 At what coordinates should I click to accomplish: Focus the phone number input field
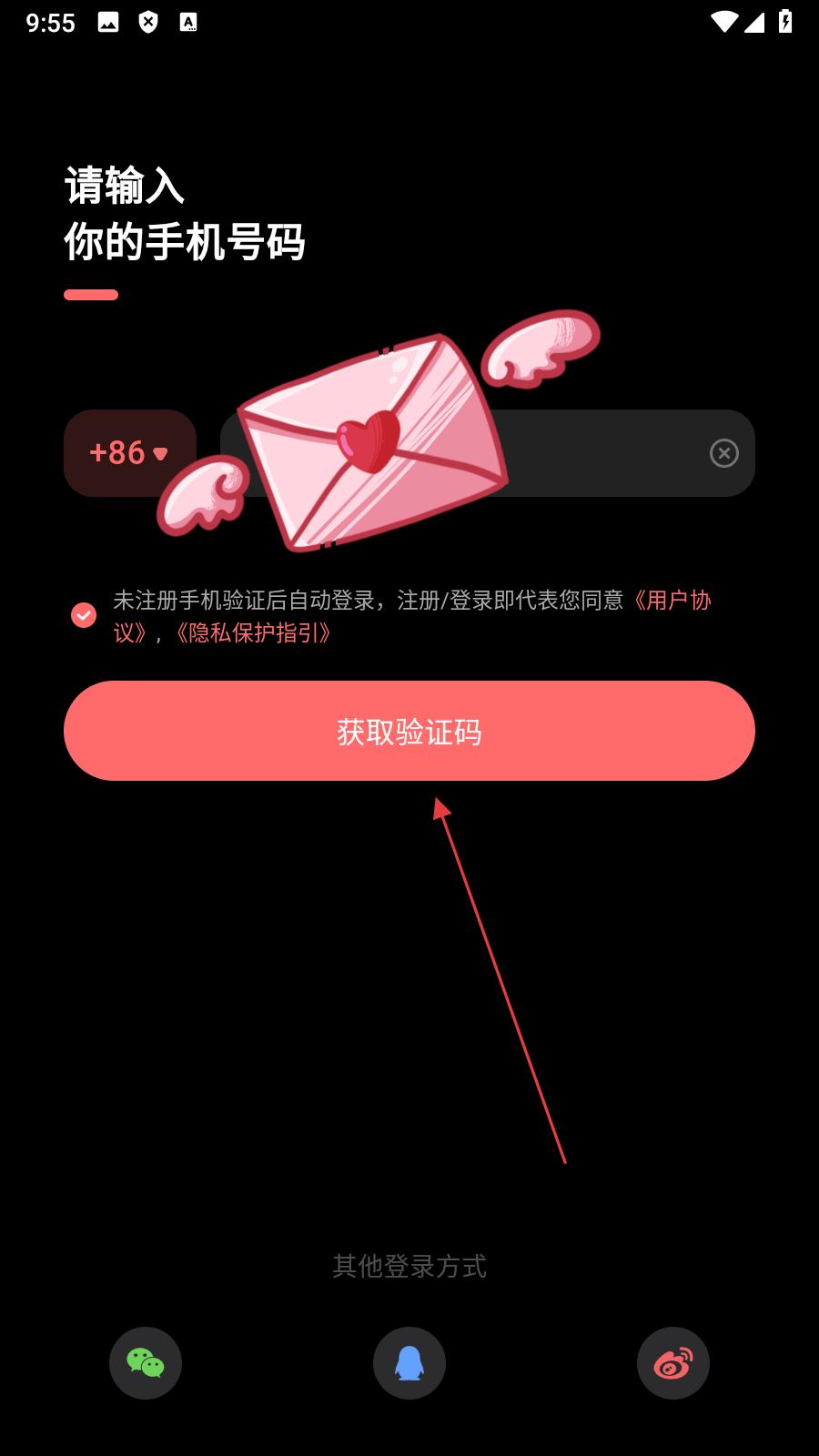(x=601, y=453)
